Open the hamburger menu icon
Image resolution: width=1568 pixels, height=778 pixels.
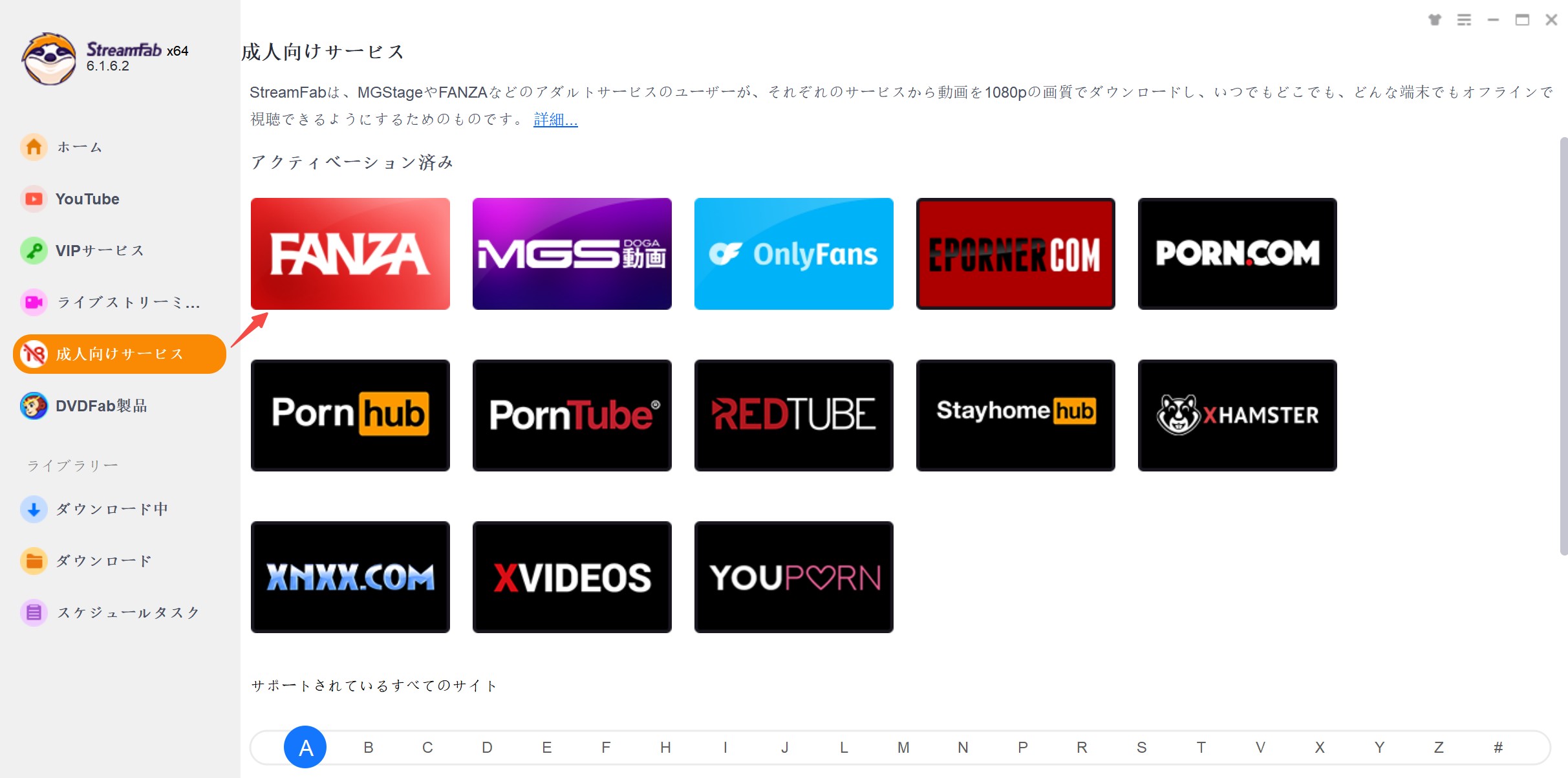pyautogui.click(x=1464, y=20)
